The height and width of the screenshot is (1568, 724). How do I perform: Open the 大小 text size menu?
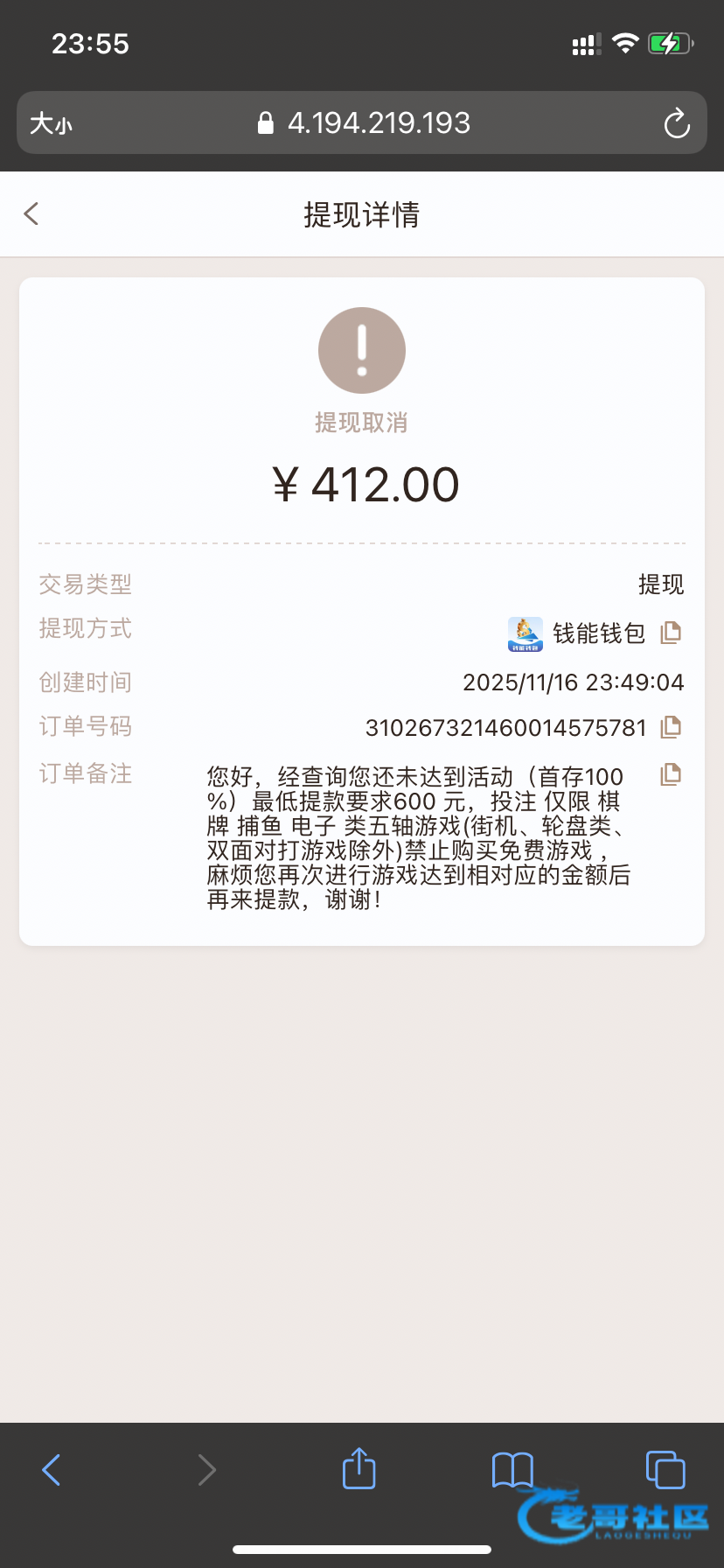[x=51, y=123]
